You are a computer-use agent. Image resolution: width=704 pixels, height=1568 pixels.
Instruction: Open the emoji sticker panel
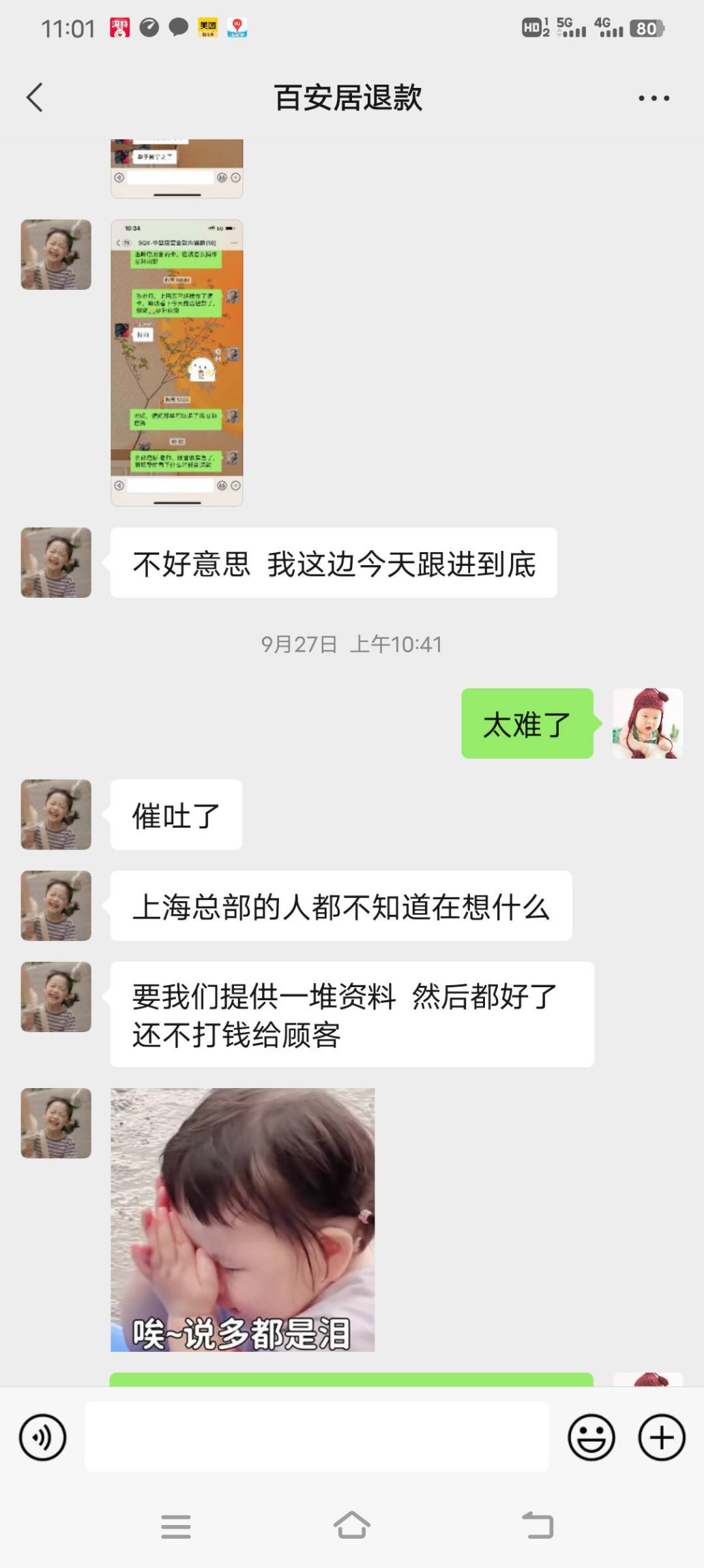point(591,1437)
